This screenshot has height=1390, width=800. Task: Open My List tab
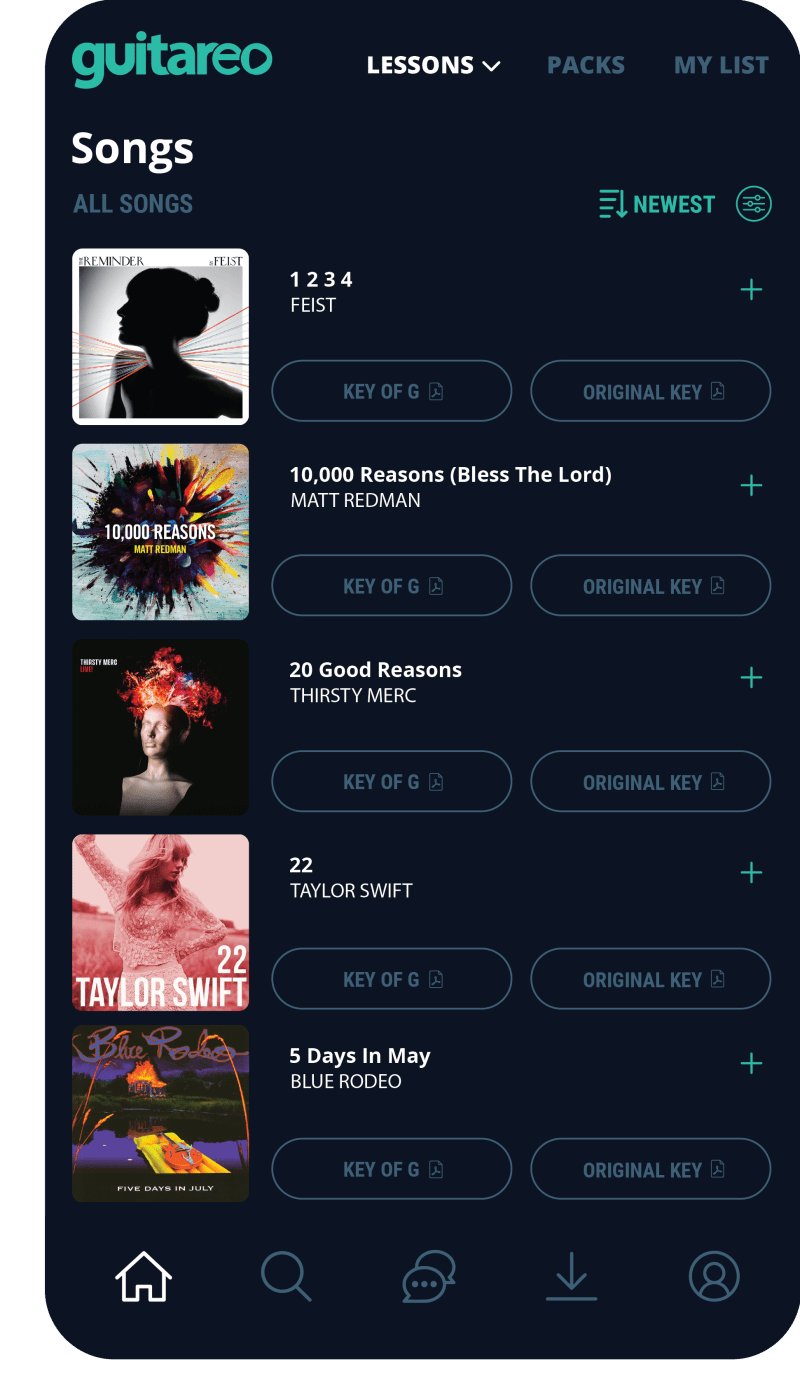click(721, 66)
